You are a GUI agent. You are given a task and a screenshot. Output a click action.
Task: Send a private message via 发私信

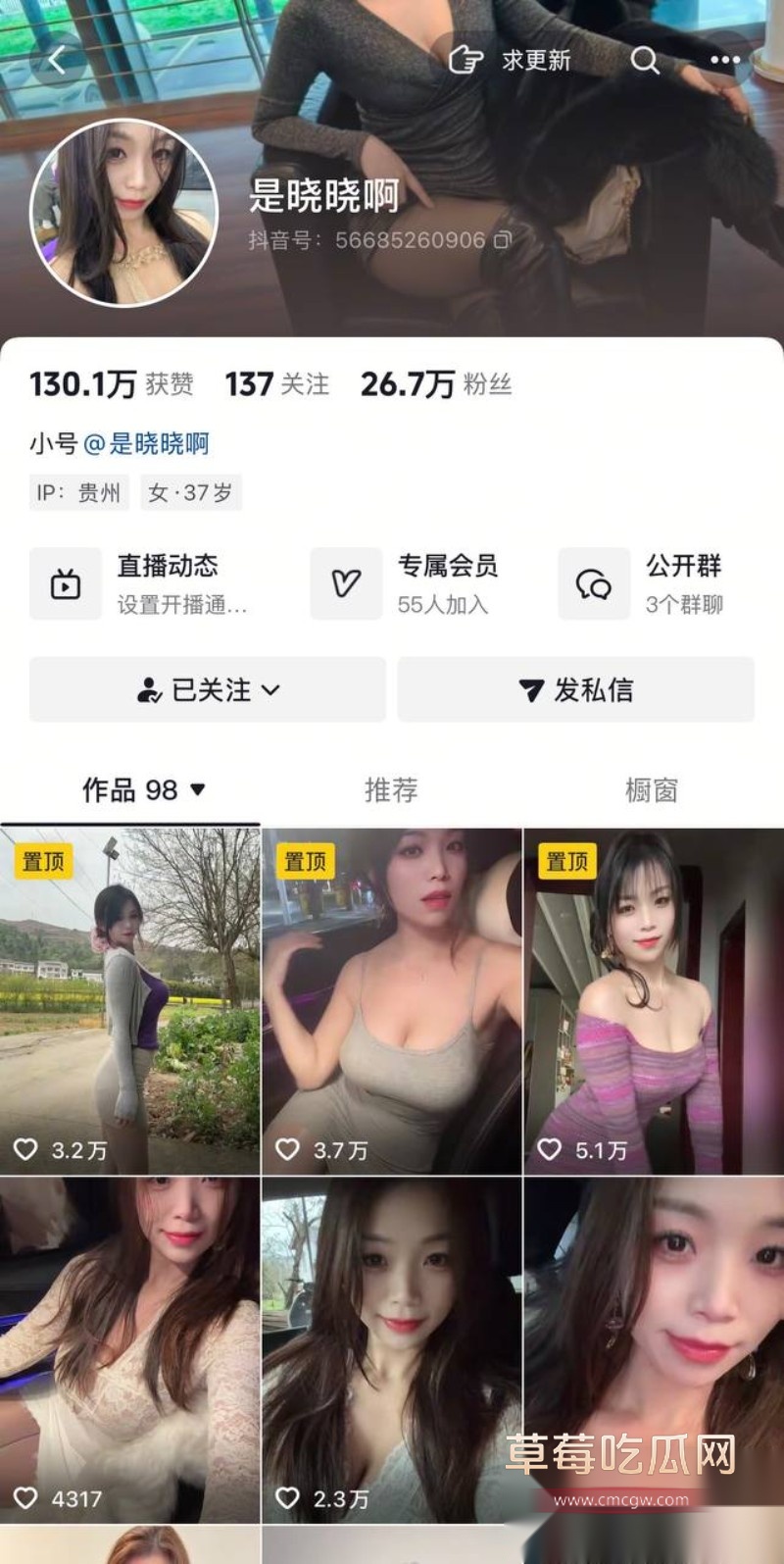click(x=576, y=690)
